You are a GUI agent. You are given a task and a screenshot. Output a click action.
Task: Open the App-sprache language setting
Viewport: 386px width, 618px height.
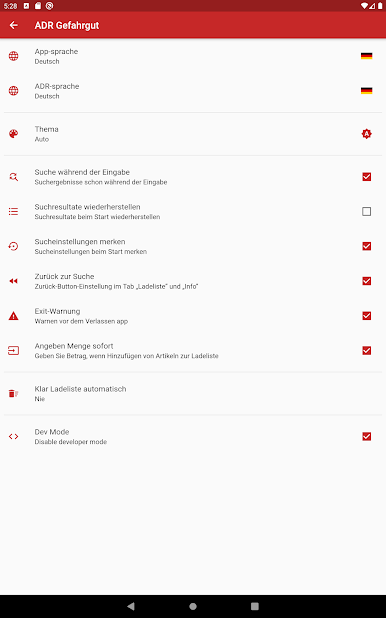[x=193, y=56]
